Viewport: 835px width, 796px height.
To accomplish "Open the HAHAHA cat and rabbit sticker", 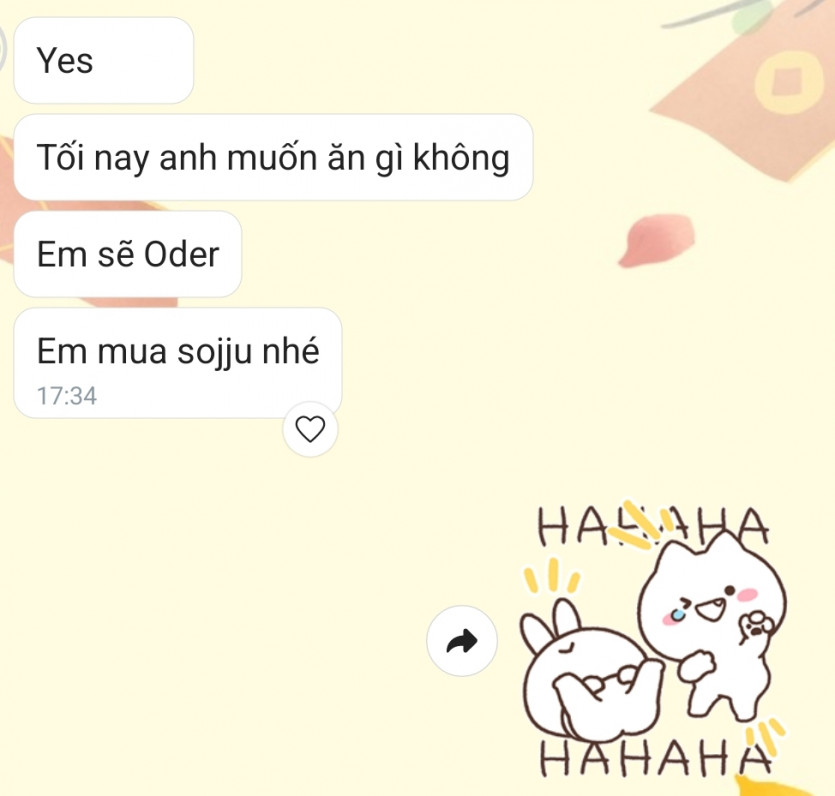I will click(x=654, y=642).
